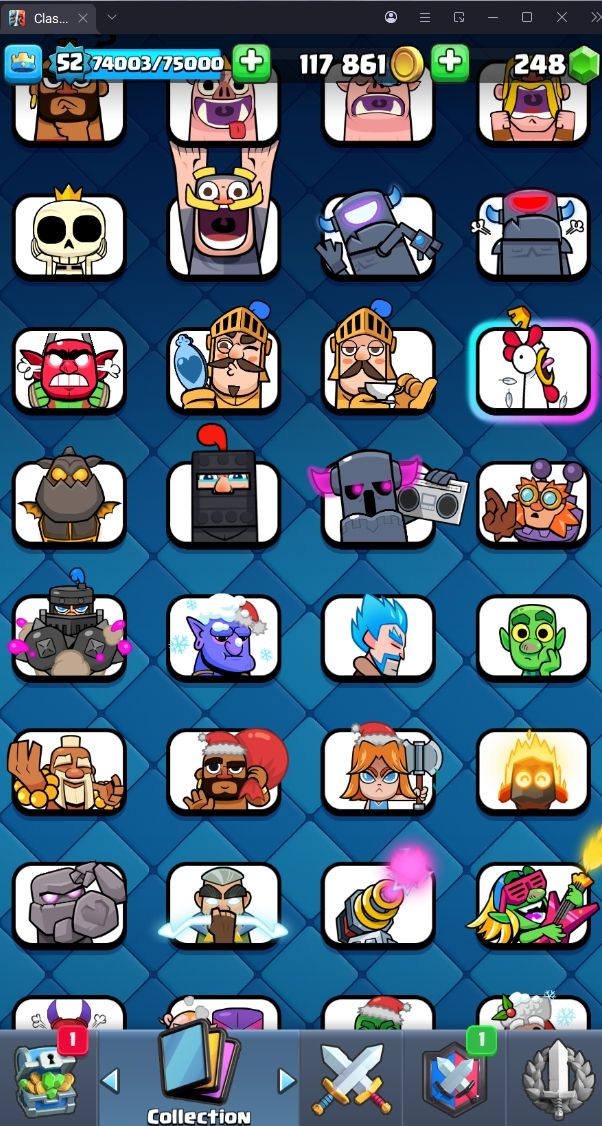Viewport: 602px width, 1126px height.
Task: Choose the stone golem emote
Action: pos(69,904)
